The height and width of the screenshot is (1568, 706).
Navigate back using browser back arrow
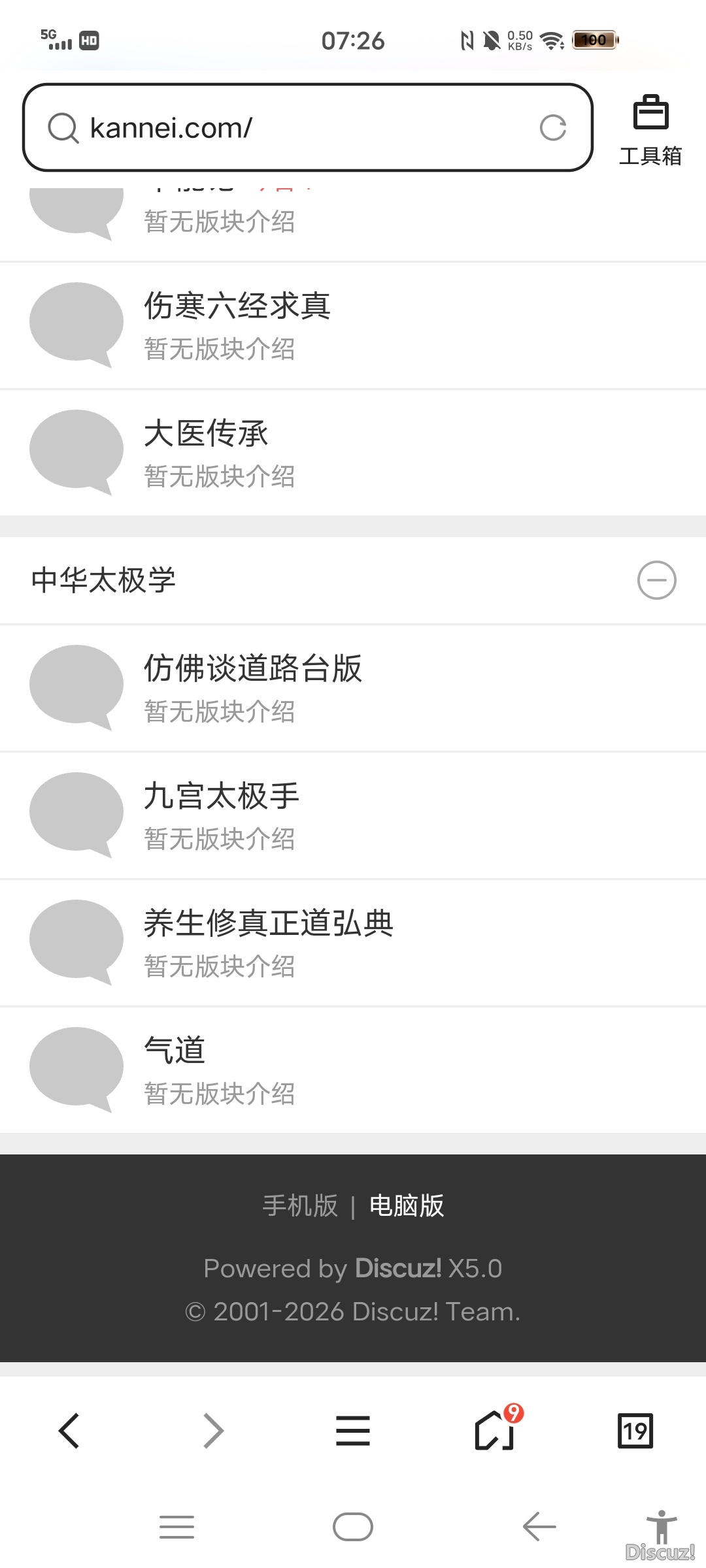[69, 1431]
